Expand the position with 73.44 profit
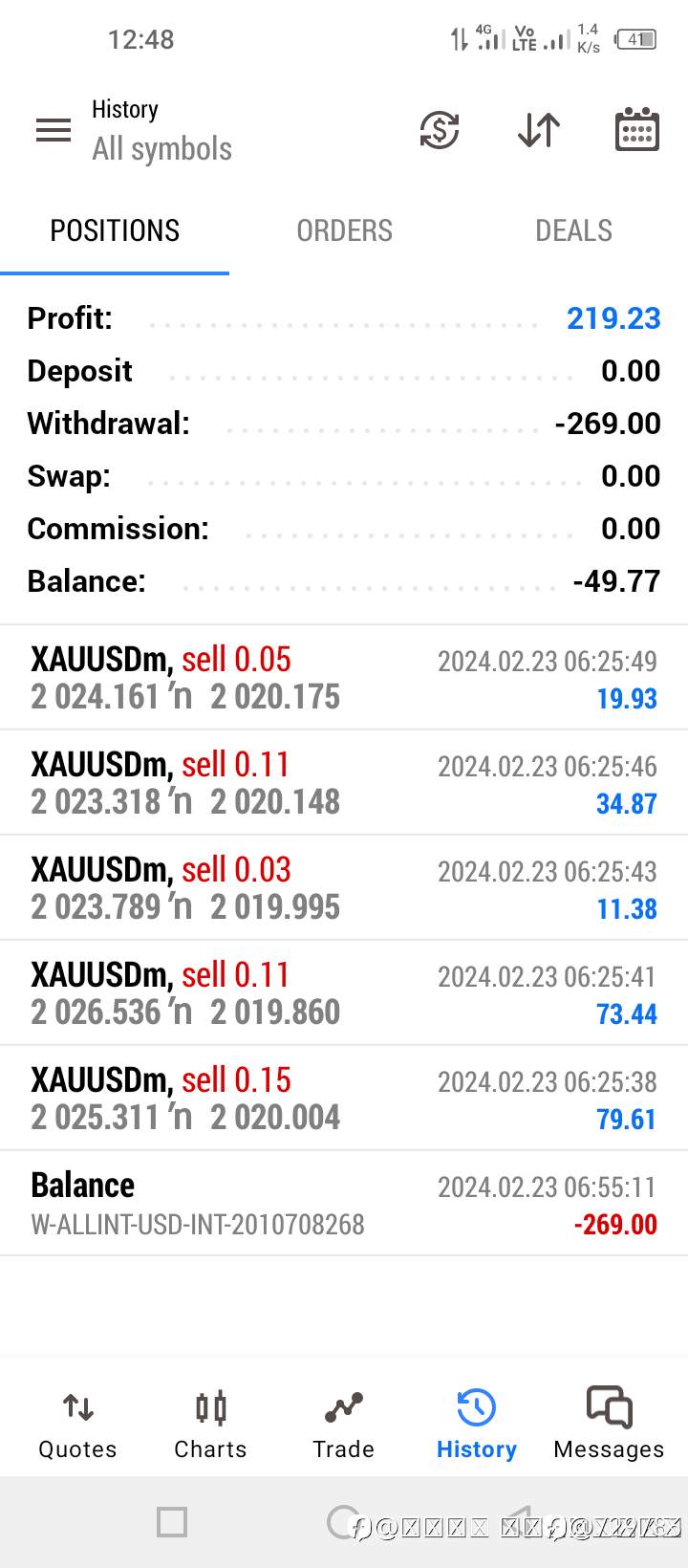 (344, 993)
